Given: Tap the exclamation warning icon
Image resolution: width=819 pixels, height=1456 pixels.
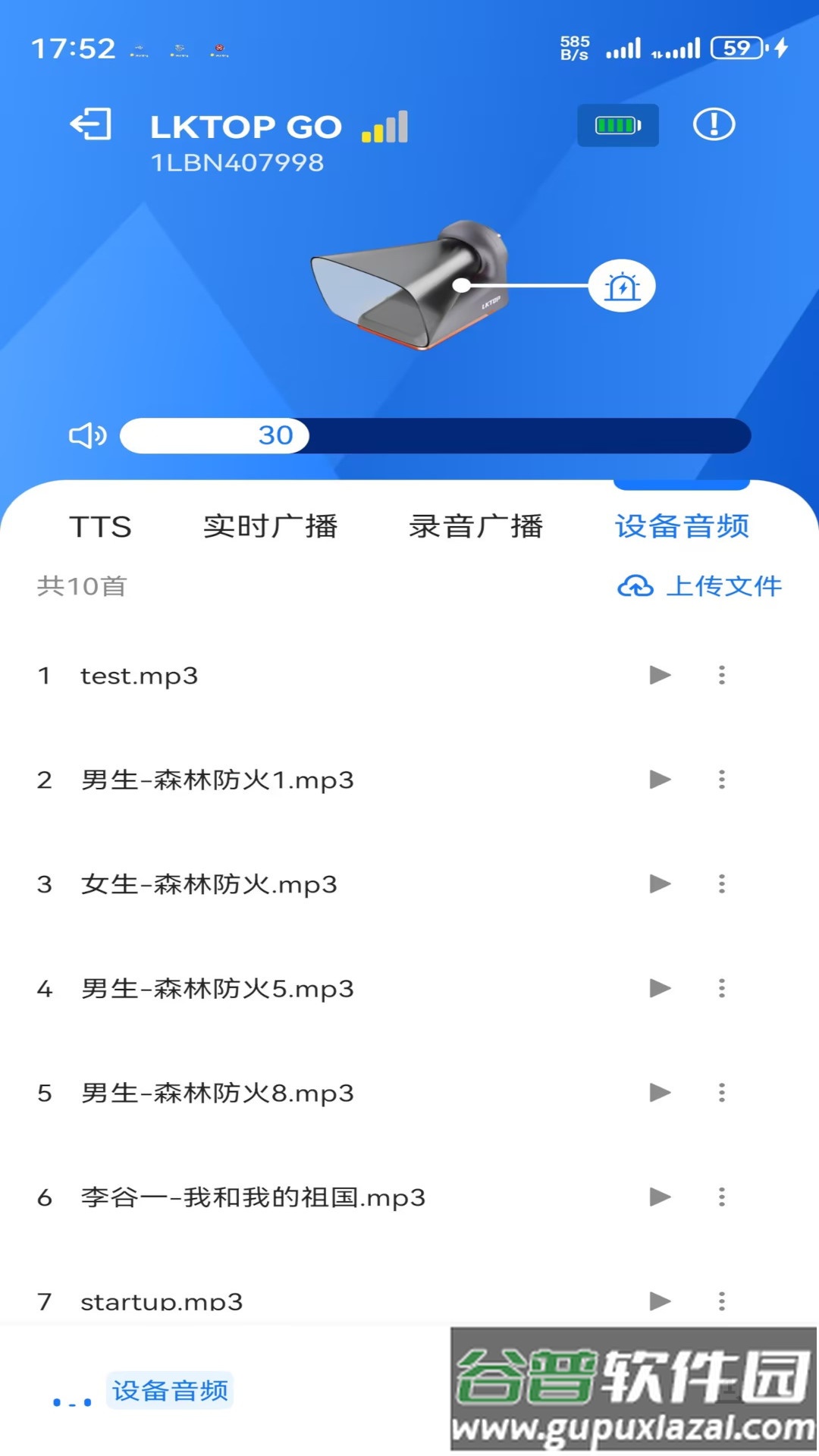Looking at the screenshot, I should pos(714,125).
